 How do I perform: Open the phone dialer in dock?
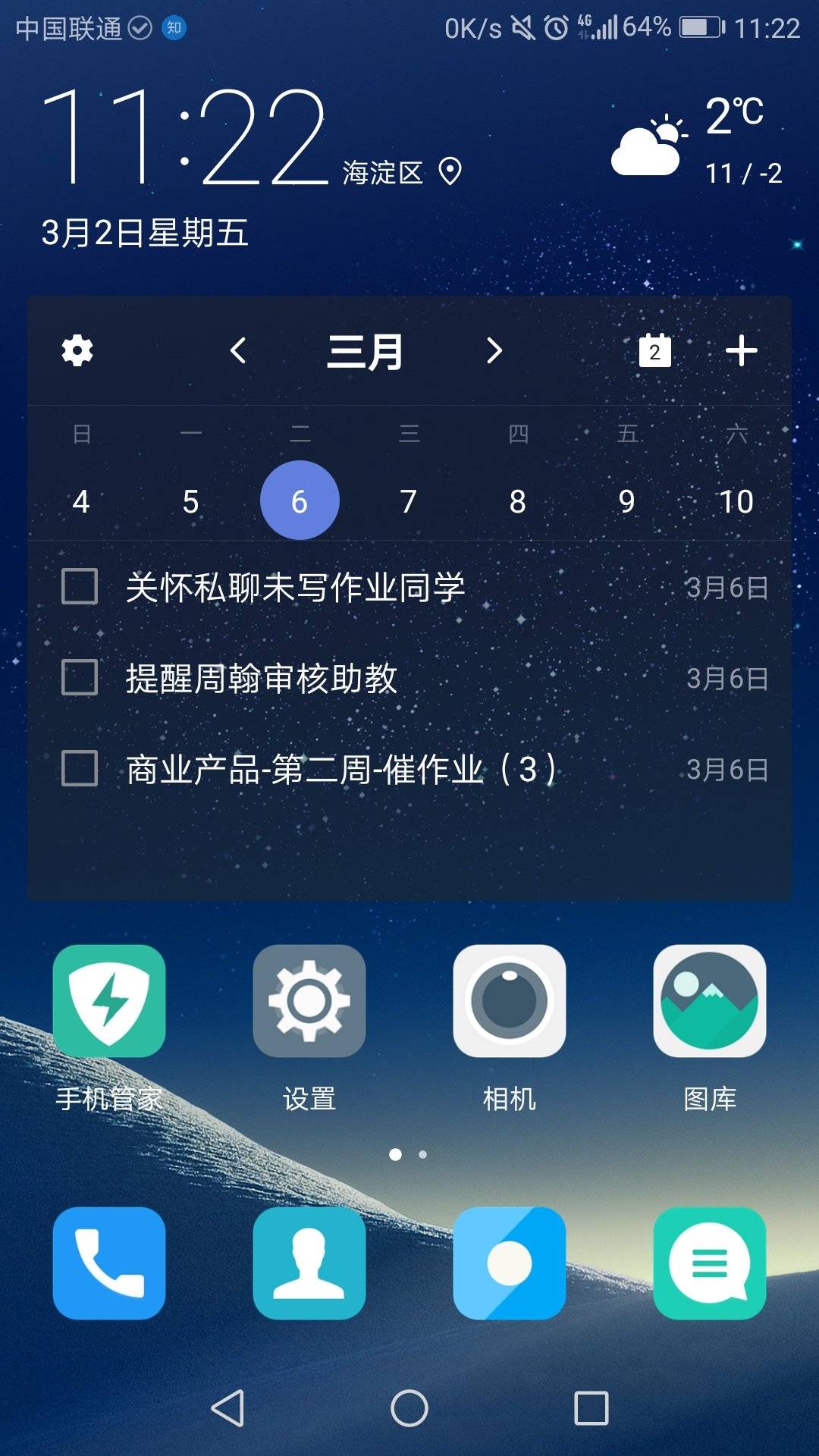(x=109, y=1263)
